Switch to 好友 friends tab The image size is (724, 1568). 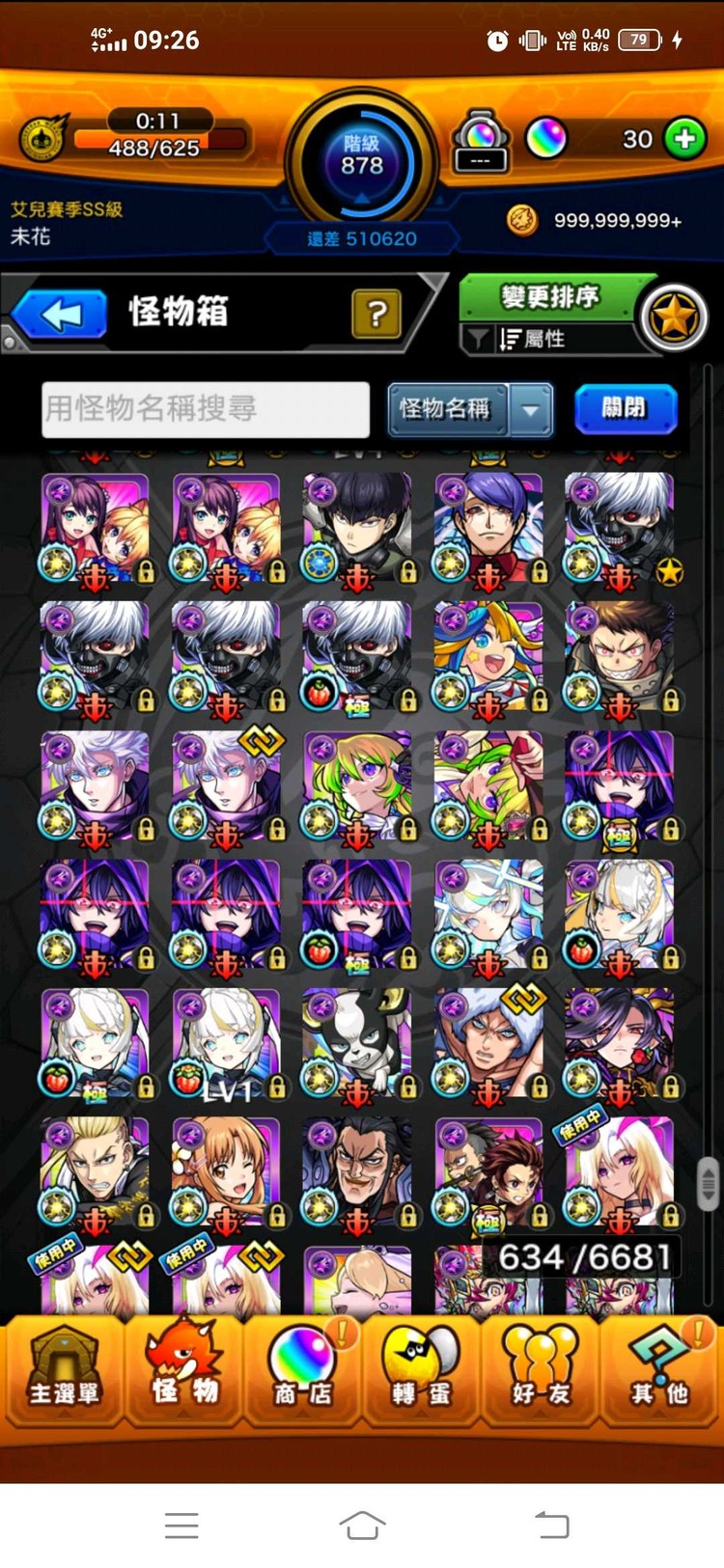pyautogui.click(x=541, y=1370)
